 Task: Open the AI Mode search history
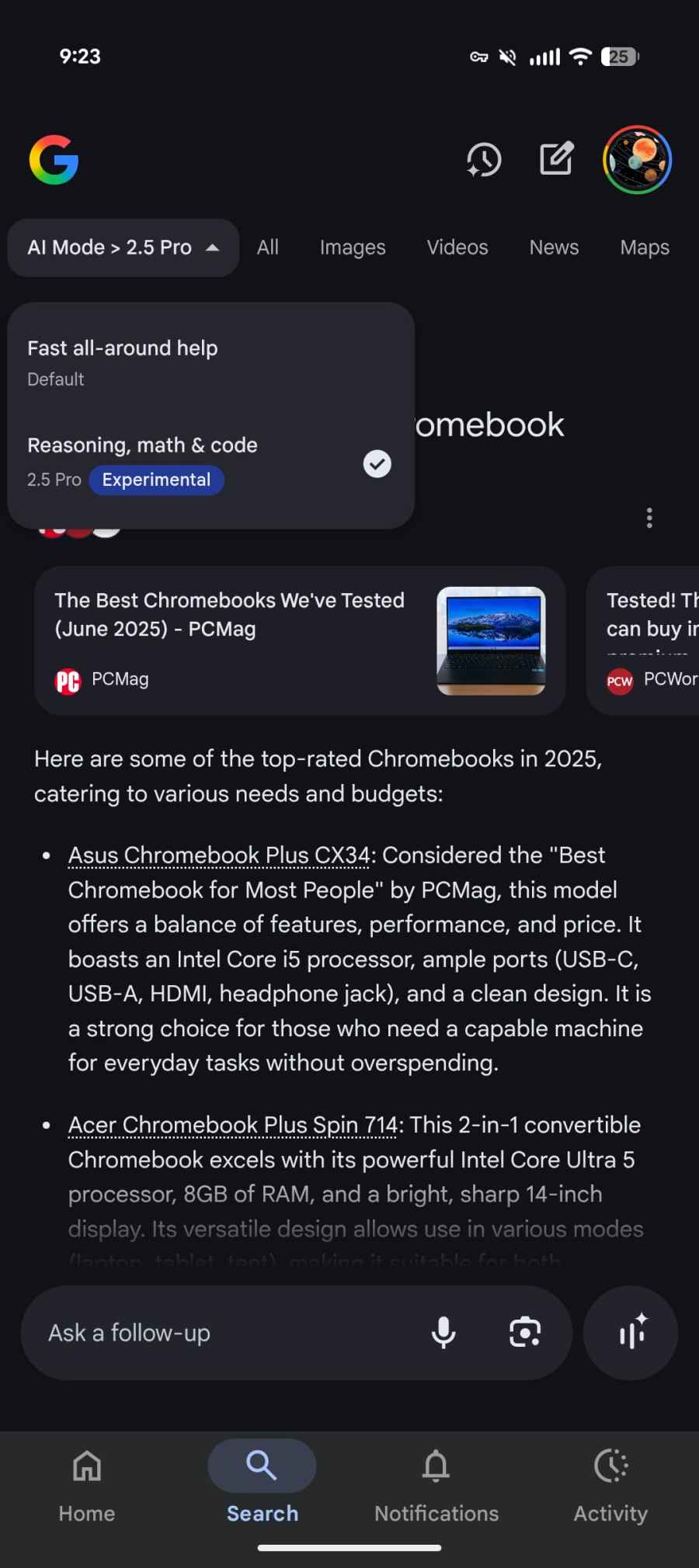[x=484, y=160]
